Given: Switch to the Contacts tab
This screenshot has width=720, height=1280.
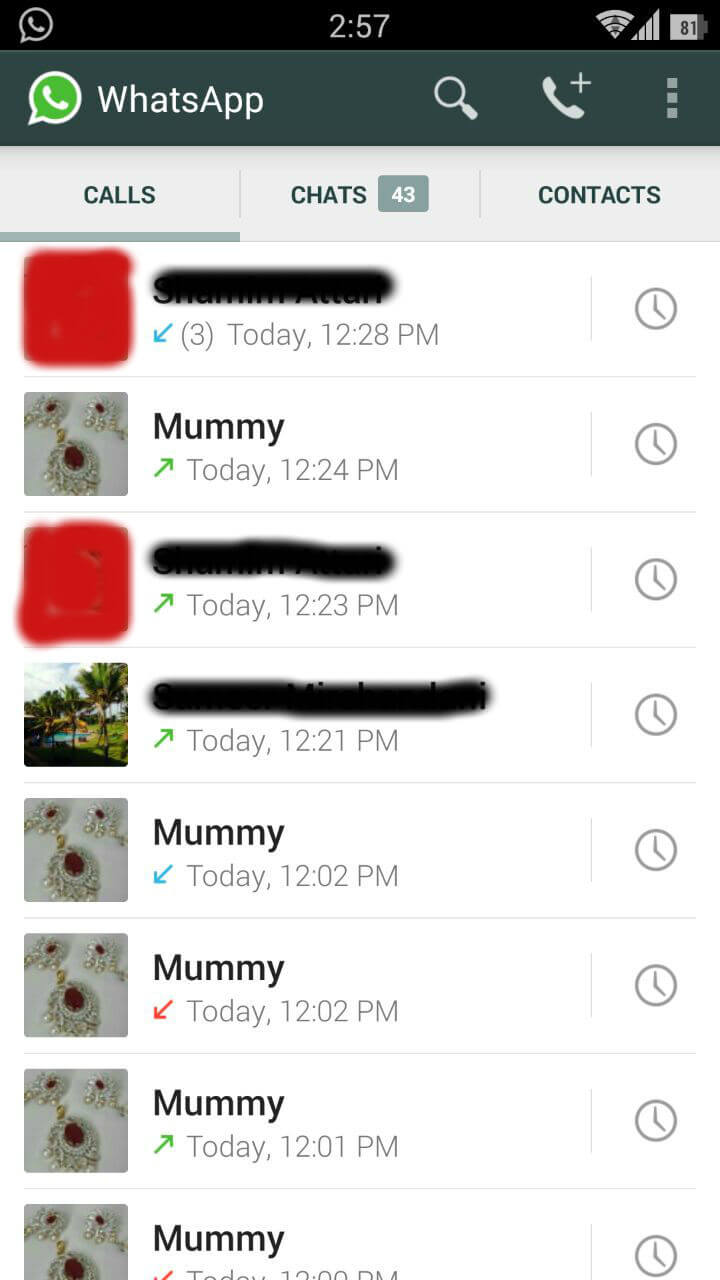Looking at the screenshot, I should coord(600,194).
